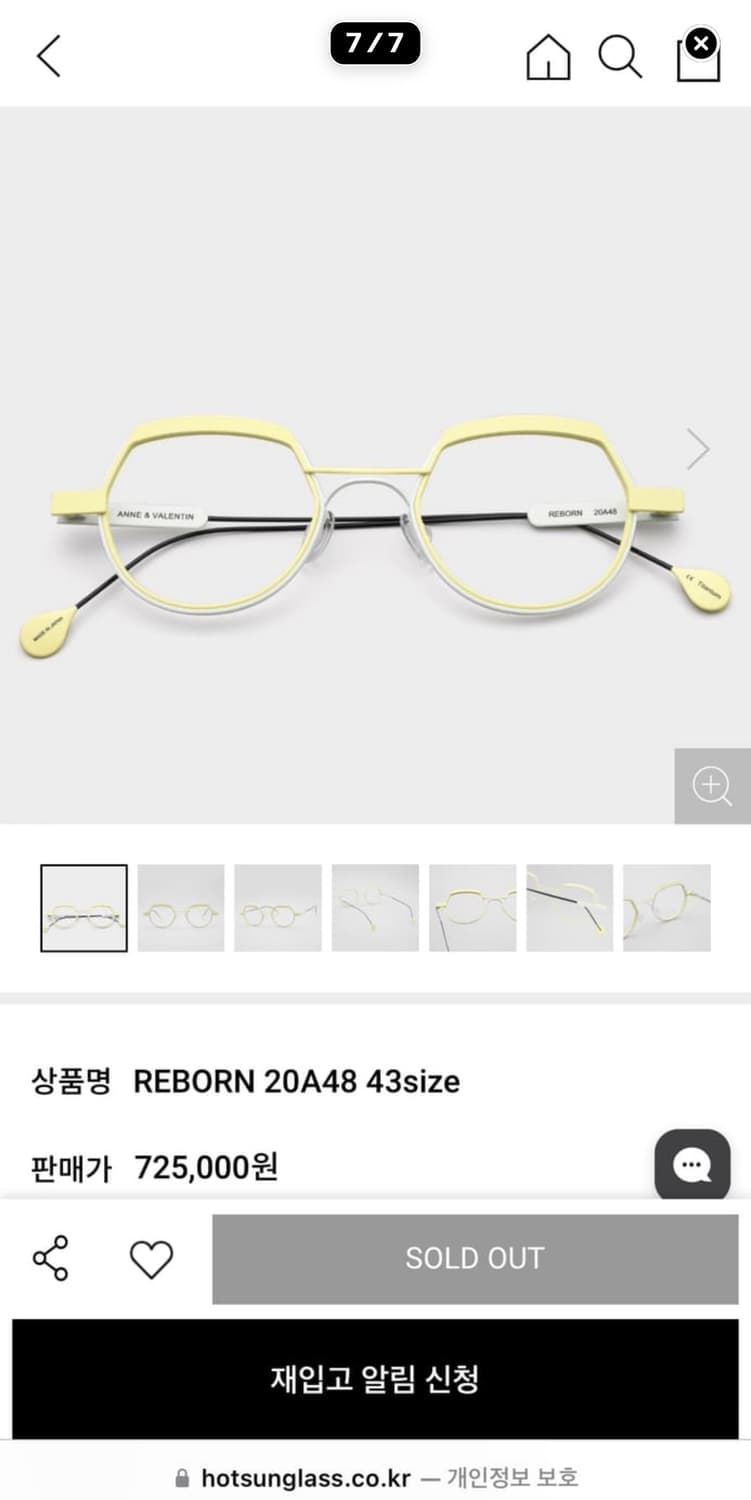The width and height of the screenshot is (751, 1500).
Task: Dismiss the badge on the cart icon
Action: pos(701,42)
